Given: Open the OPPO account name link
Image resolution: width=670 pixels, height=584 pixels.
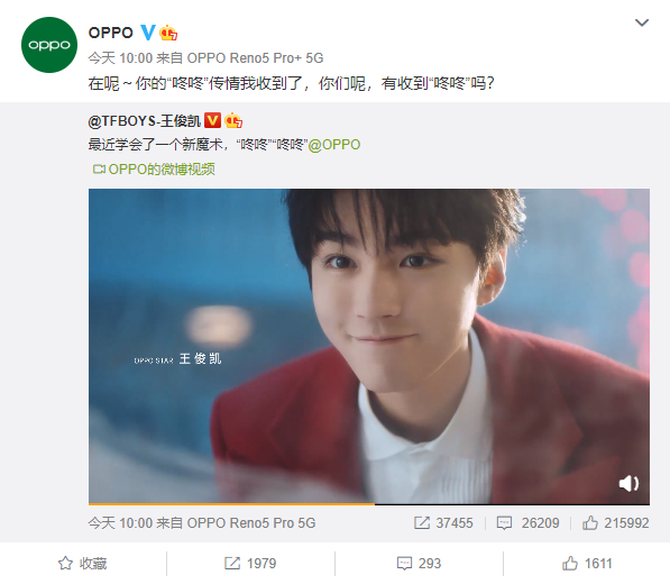Looking at the screenshot, I should pos(110,33).
